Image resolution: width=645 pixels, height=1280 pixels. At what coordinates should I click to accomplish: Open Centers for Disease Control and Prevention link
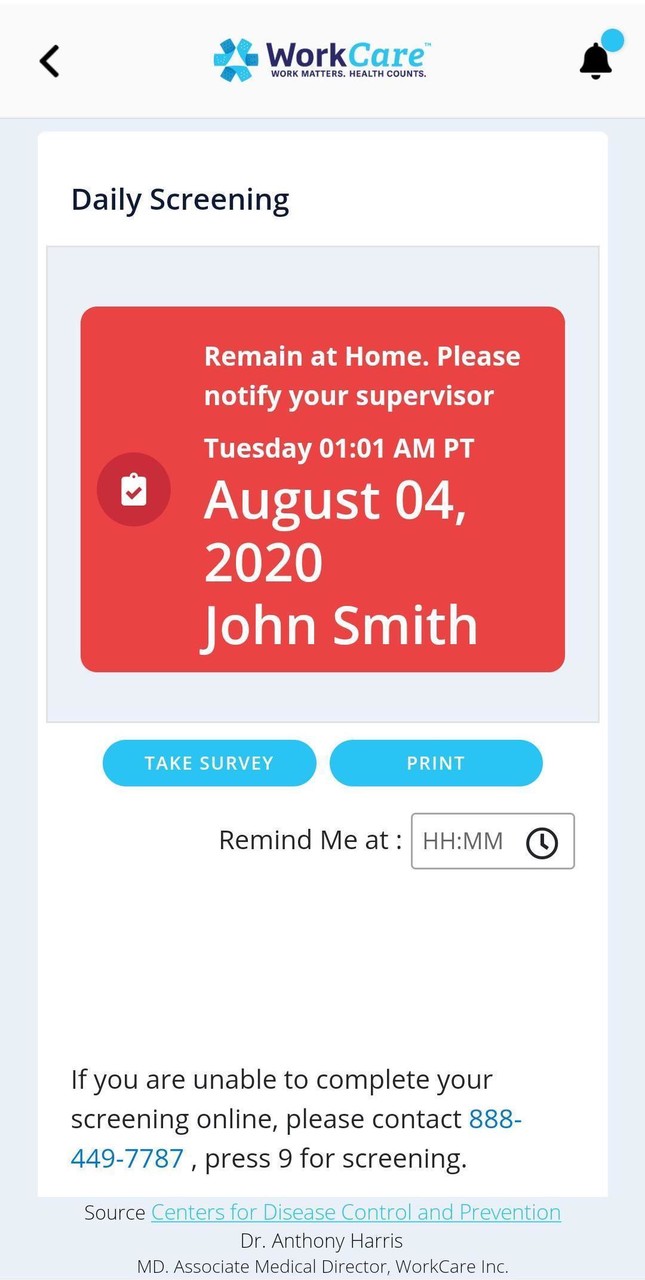(x=356, y=1212)
